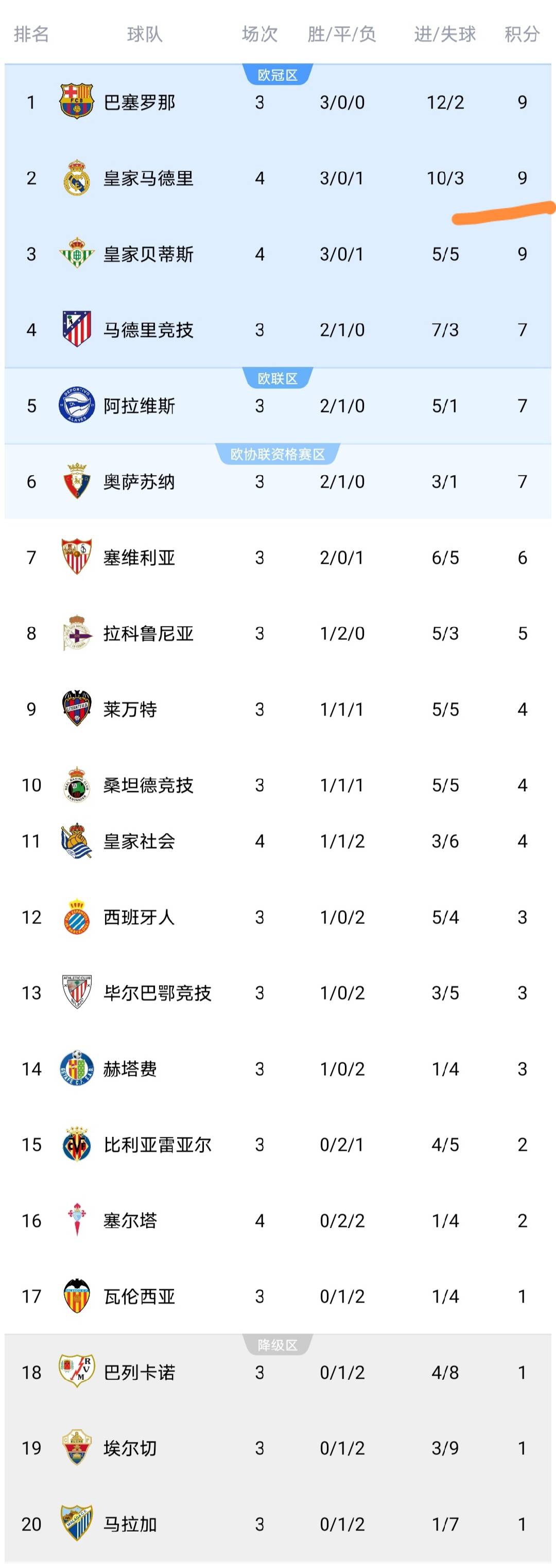Open the 拉科鲁尼亚 row

277,633
